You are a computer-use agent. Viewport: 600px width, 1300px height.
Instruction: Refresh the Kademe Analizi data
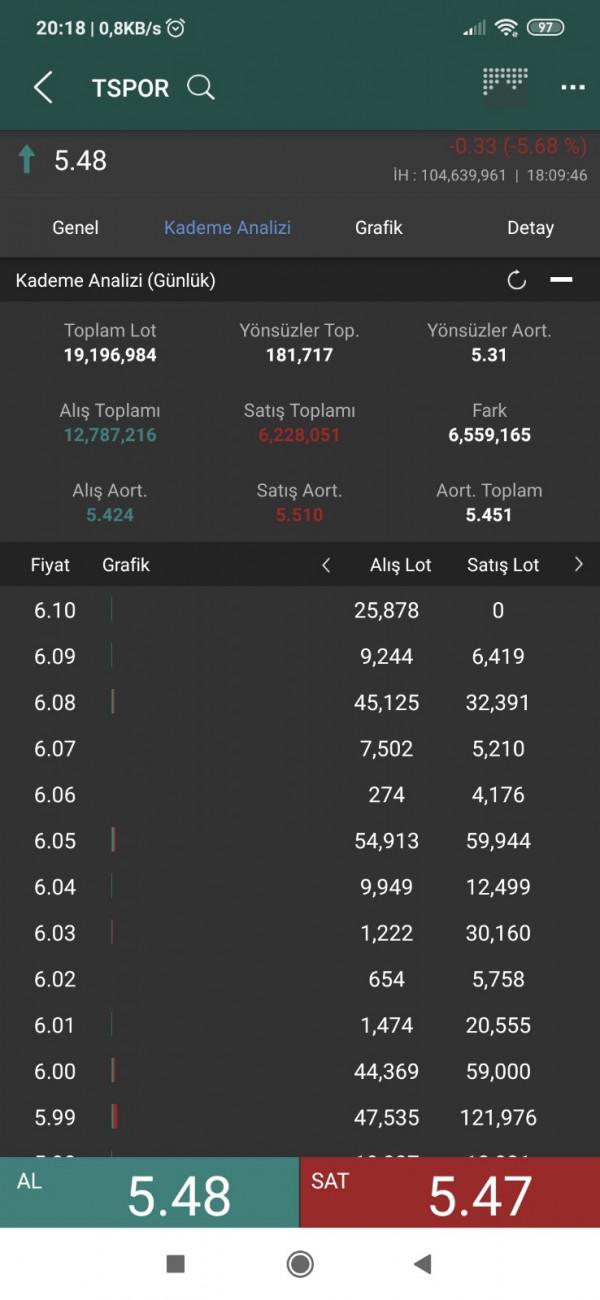point(517,281)
